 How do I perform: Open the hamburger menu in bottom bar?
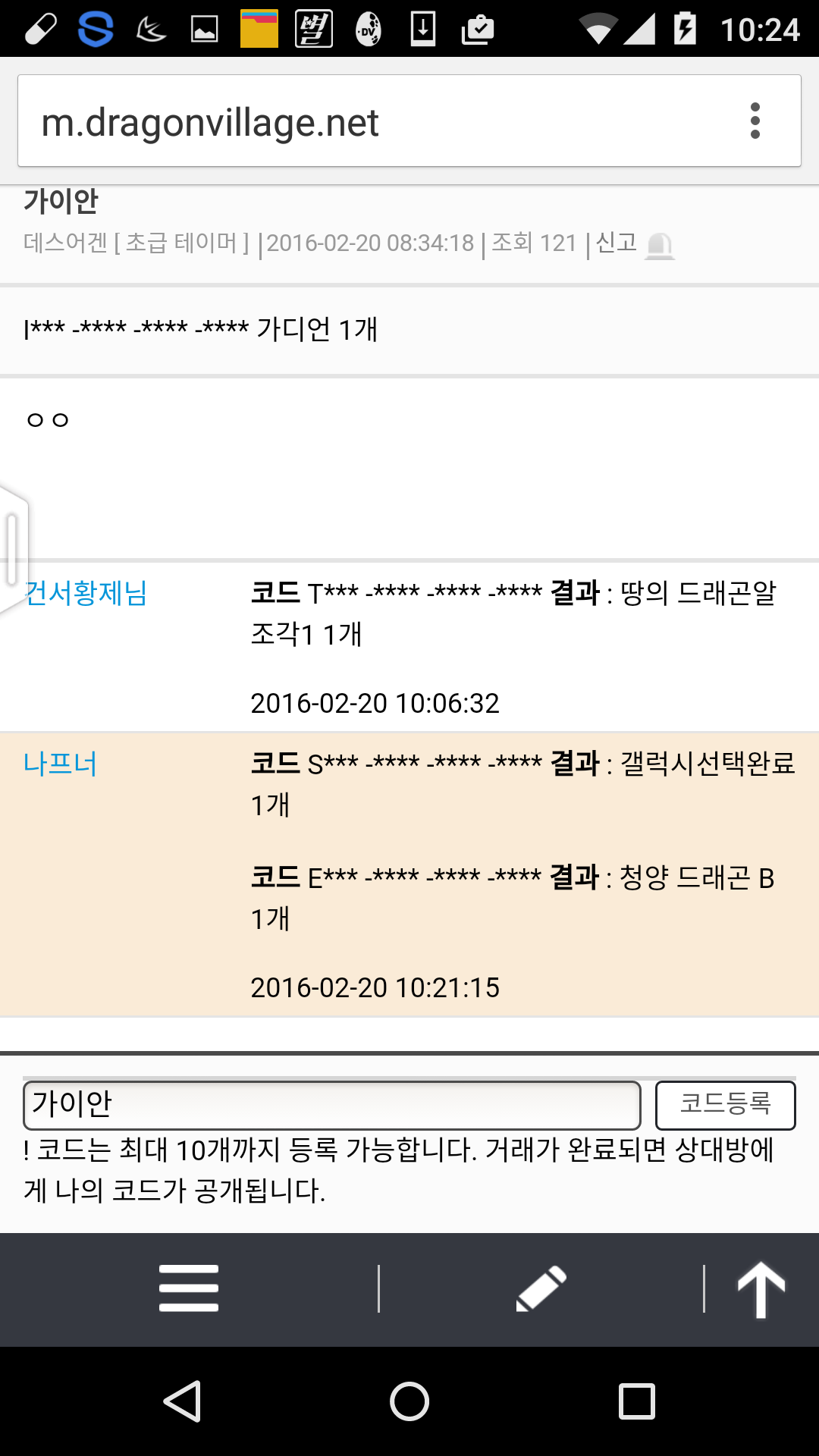pos(189,1288)
